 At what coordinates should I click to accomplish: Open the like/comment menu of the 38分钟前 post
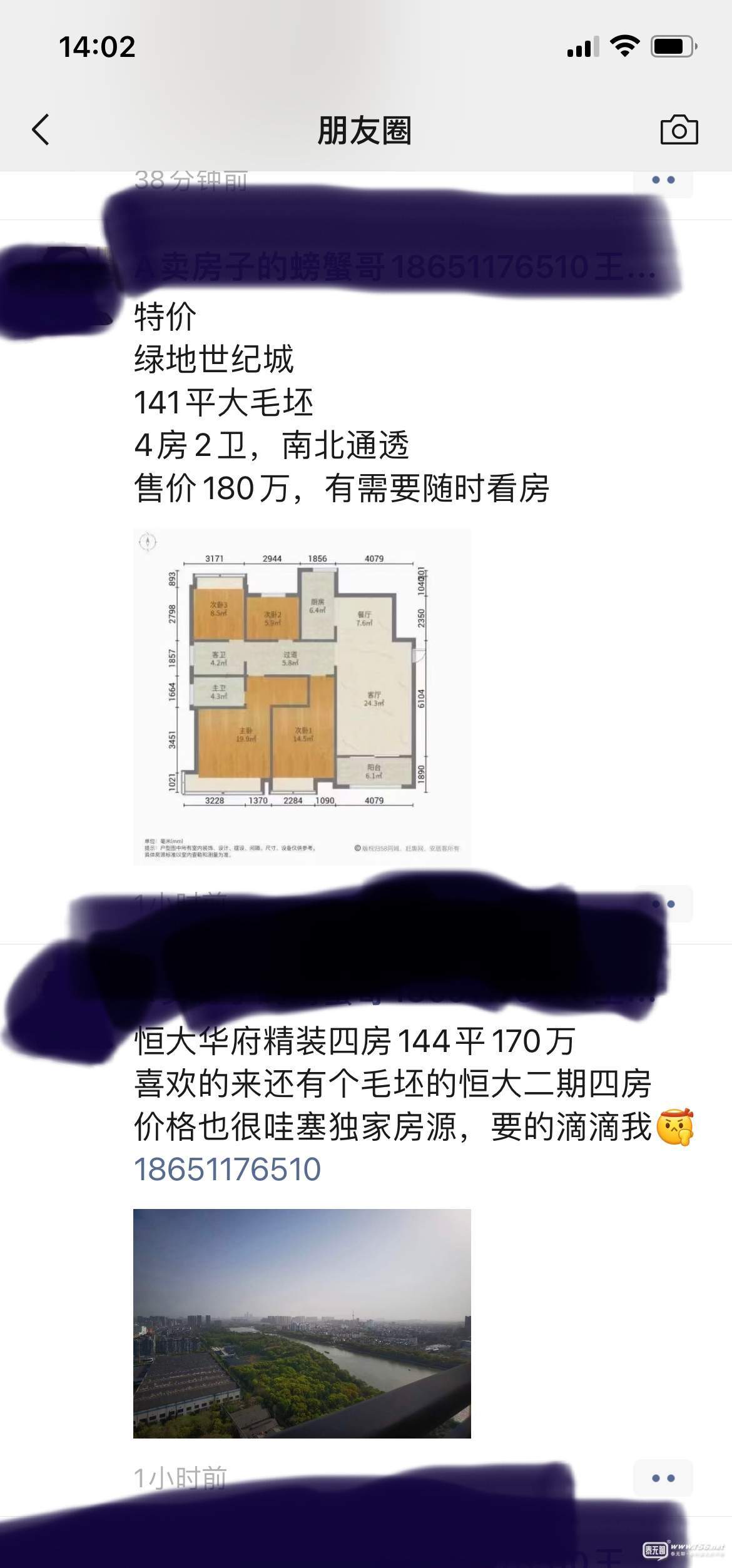point(663,181)
